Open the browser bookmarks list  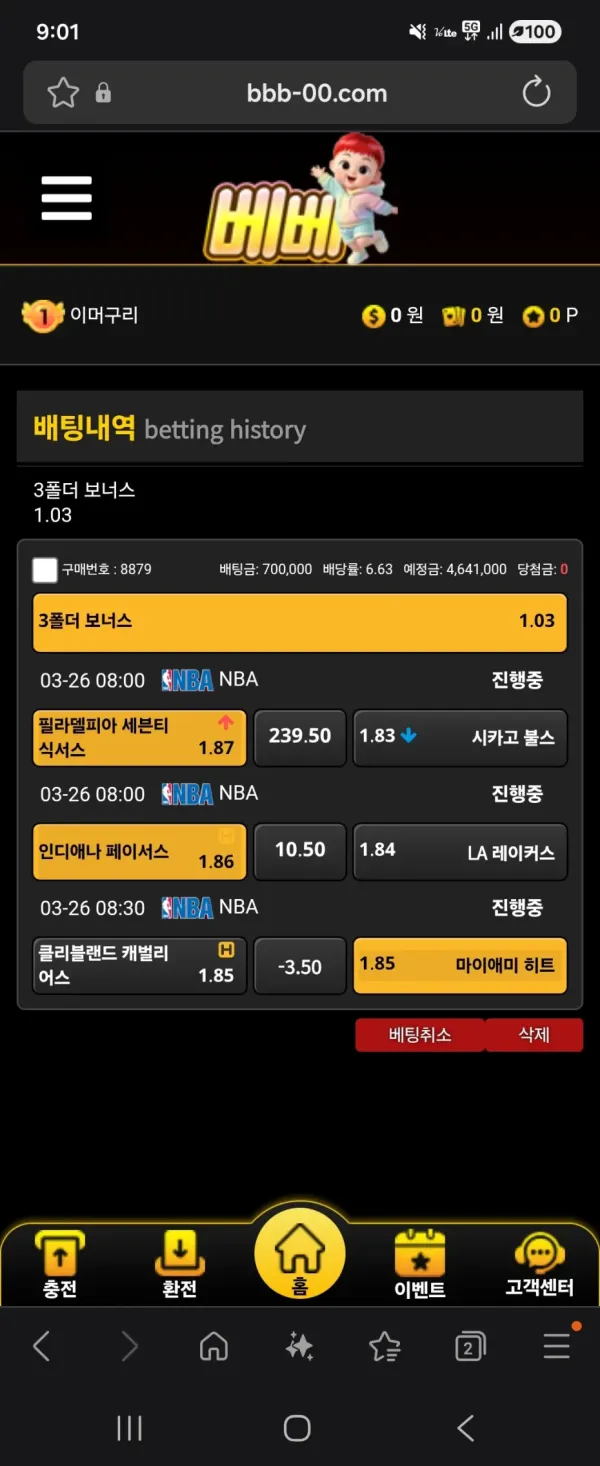coord(385,1347)
